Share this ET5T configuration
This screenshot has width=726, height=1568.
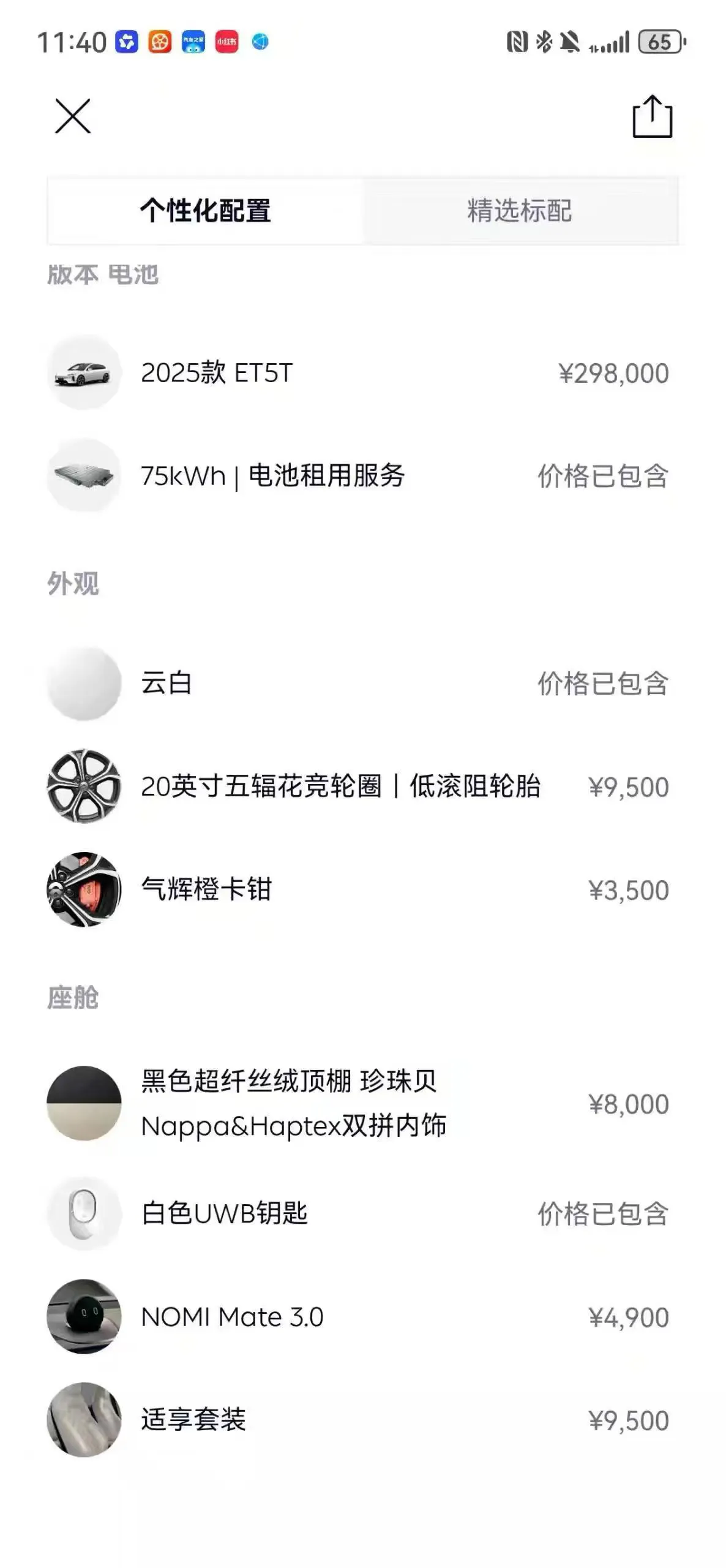tap(652, 116)
